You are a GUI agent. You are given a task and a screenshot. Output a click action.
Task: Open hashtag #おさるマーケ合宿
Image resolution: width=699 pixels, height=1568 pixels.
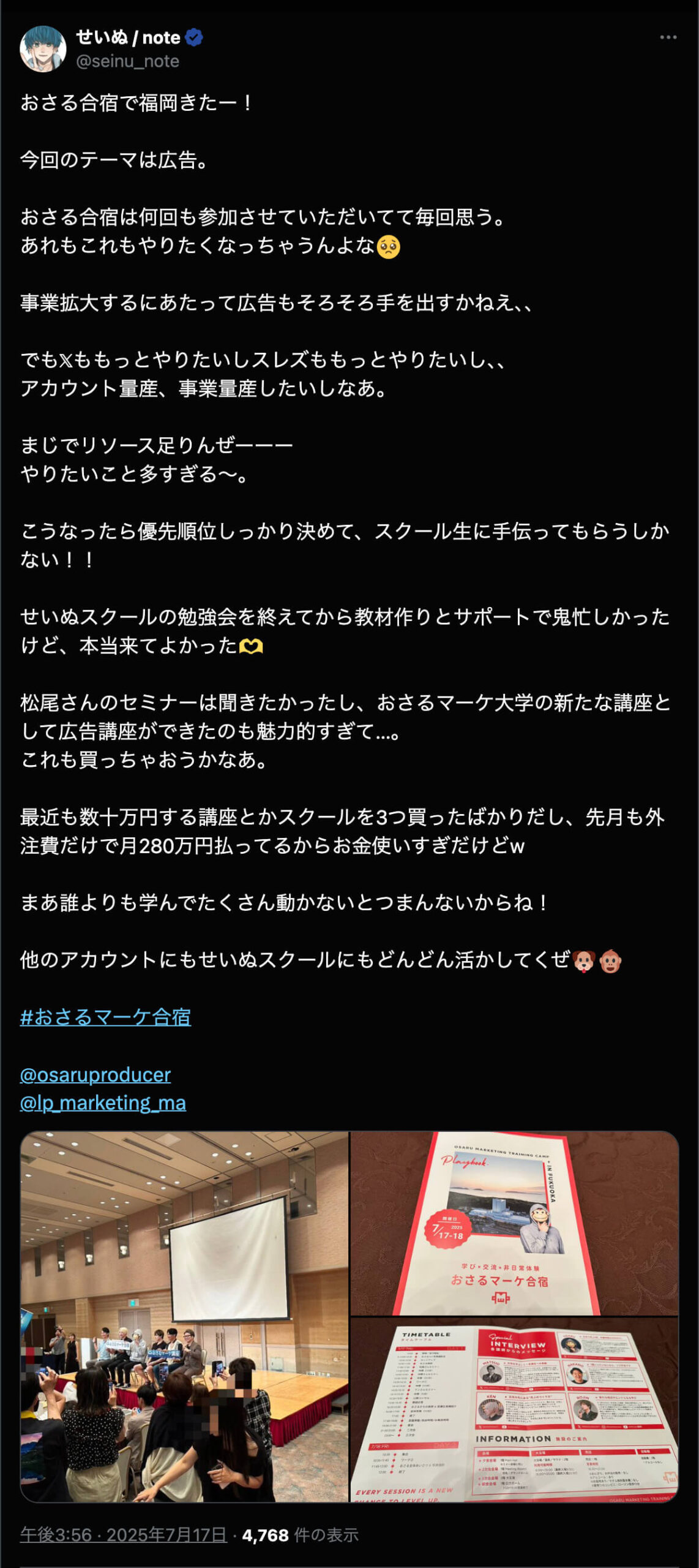pyautogui.click(x=105, y=1017)
